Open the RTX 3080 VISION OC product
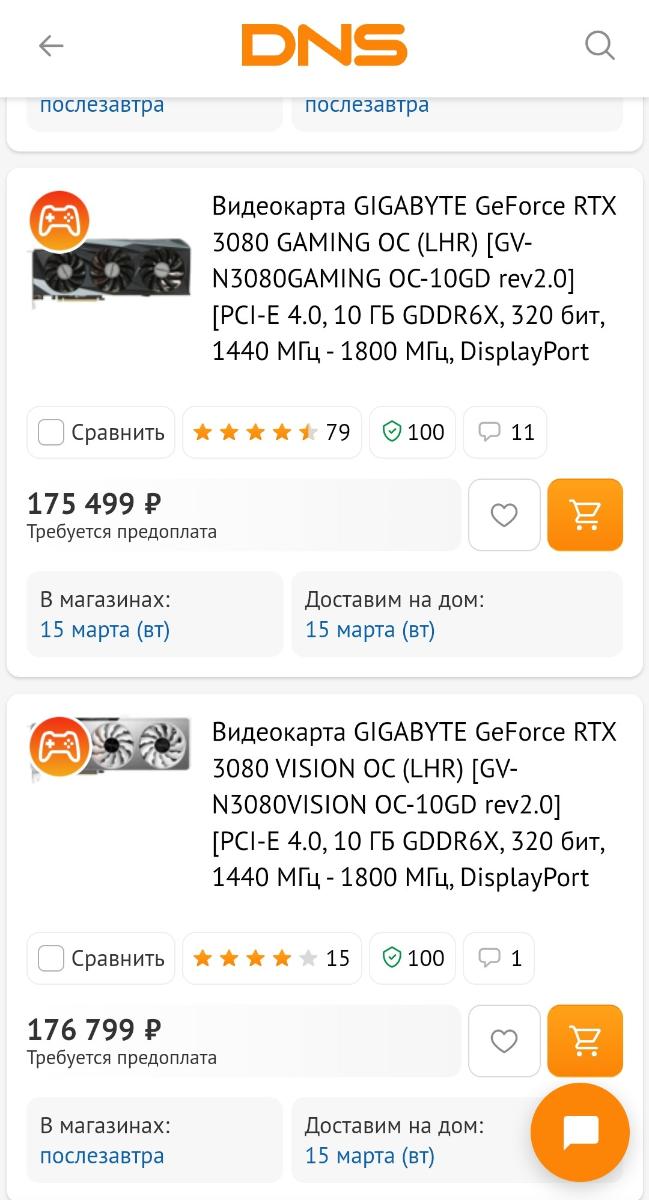The height and width of the screenshot is (1200, 649). click(x=414, y=804)
